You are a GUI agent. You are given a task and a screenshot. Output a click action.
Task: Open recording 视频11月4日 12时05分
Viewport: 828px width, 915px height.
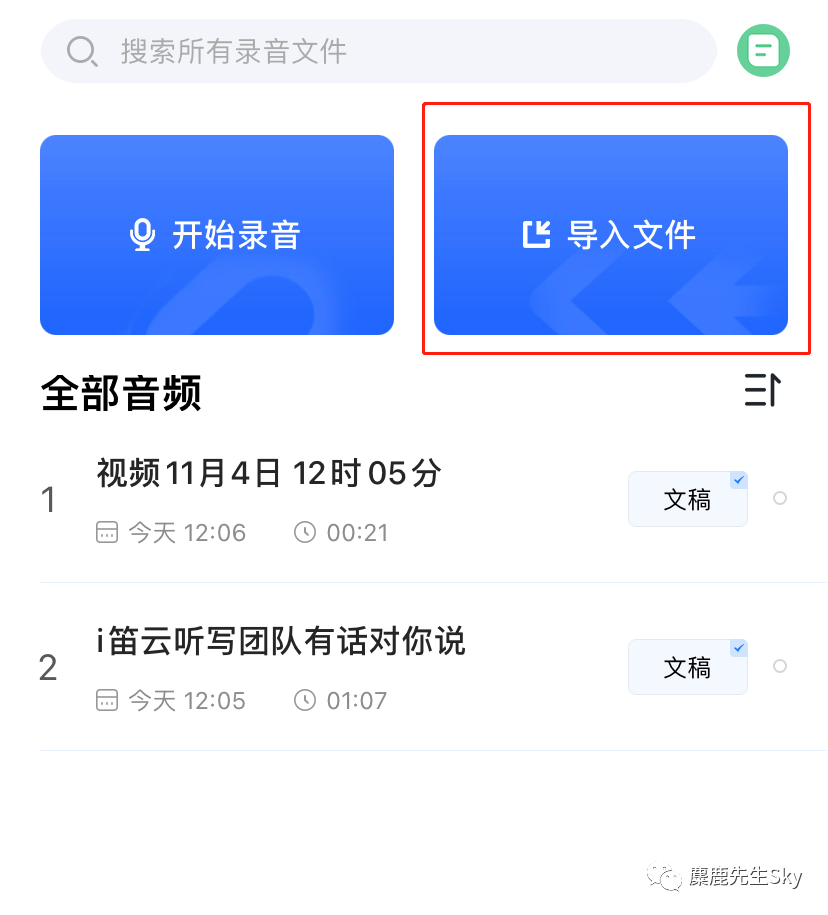pos(269,473)
